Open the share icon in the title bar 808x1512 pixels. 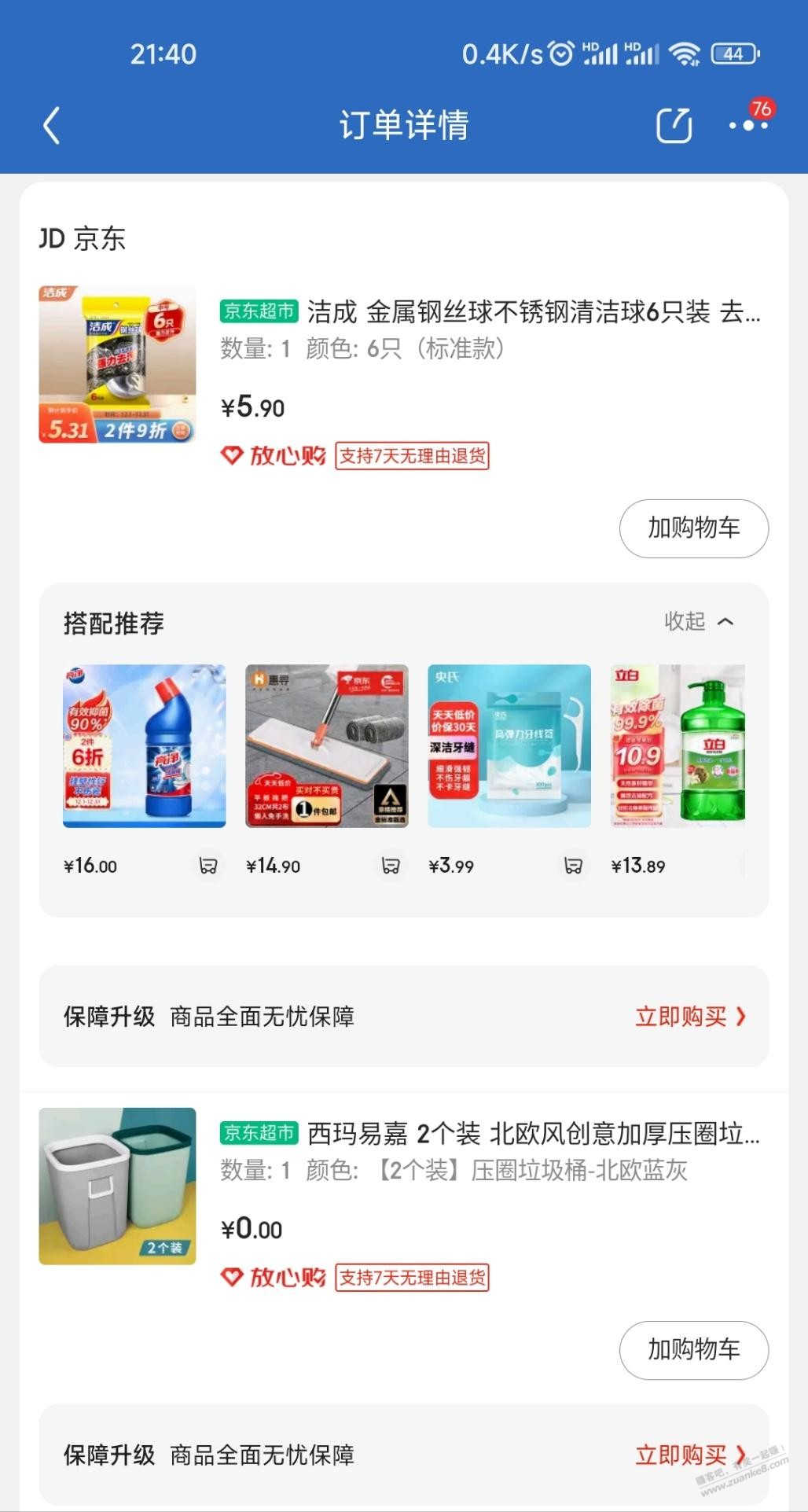point(672,124)
